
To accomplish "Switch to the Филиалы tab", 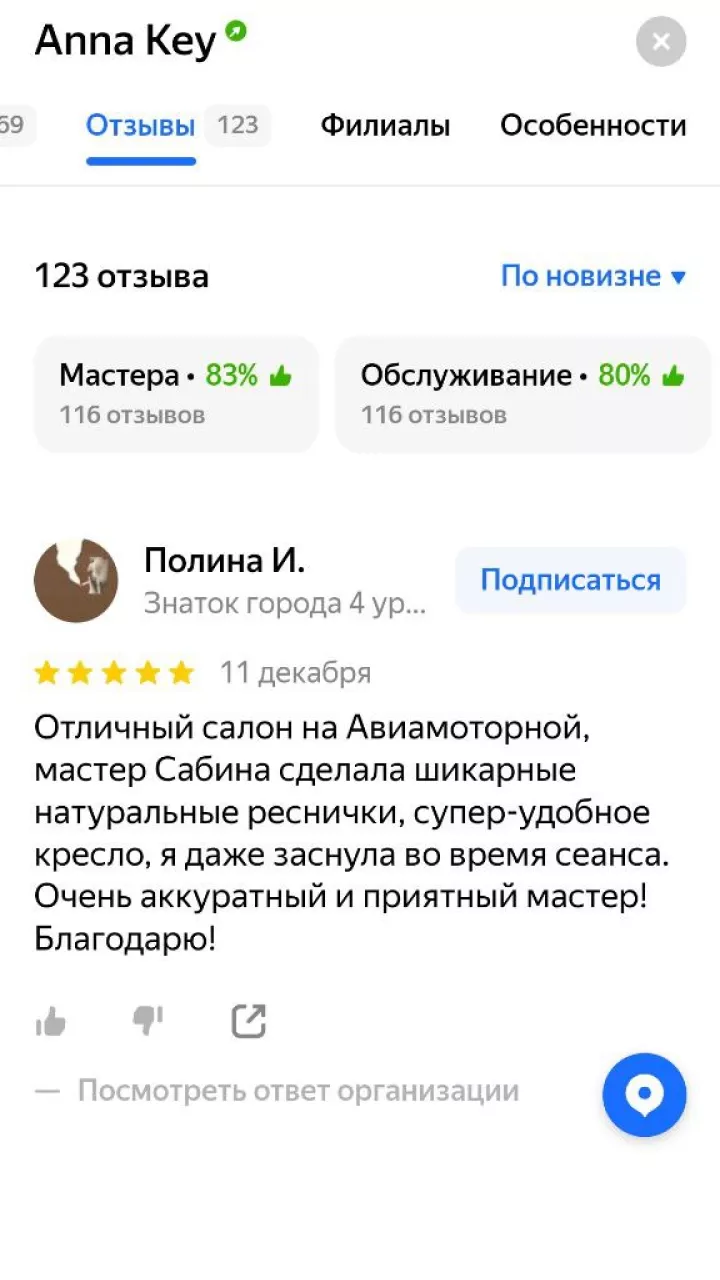I will (385, 126).
